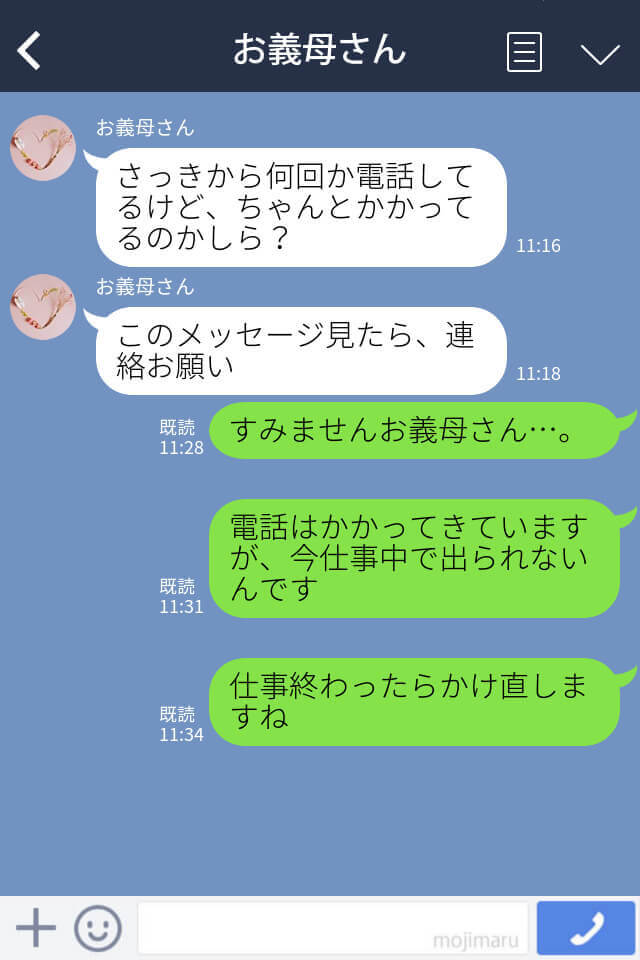
Task: Open お義母さん's avatar beside the 11:16 message
Action: click(x=43, y=148)
